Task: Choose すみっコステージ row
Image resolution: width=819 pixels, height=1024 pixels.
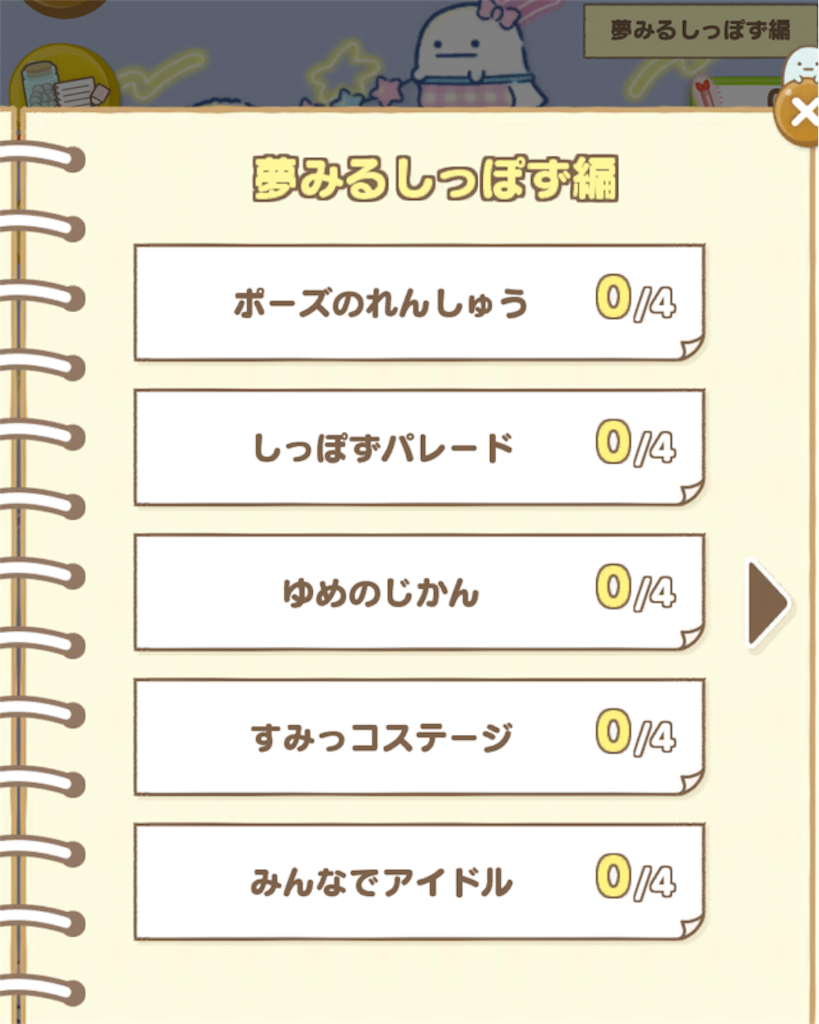Action: [x=419, y=737]
